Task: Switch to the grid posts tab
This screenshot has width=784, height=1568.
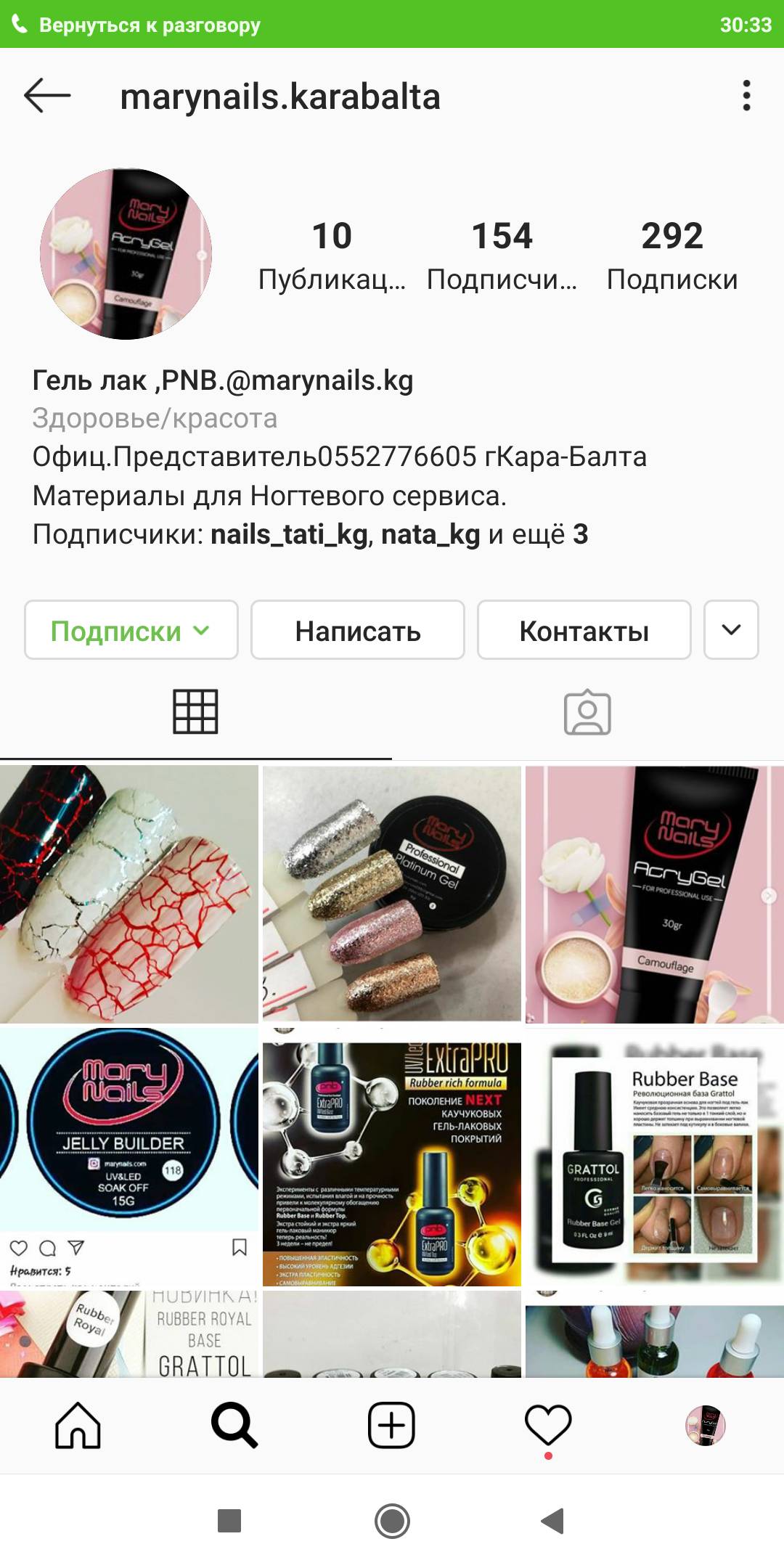Action: pyautogui.click(x=195, y=711)
